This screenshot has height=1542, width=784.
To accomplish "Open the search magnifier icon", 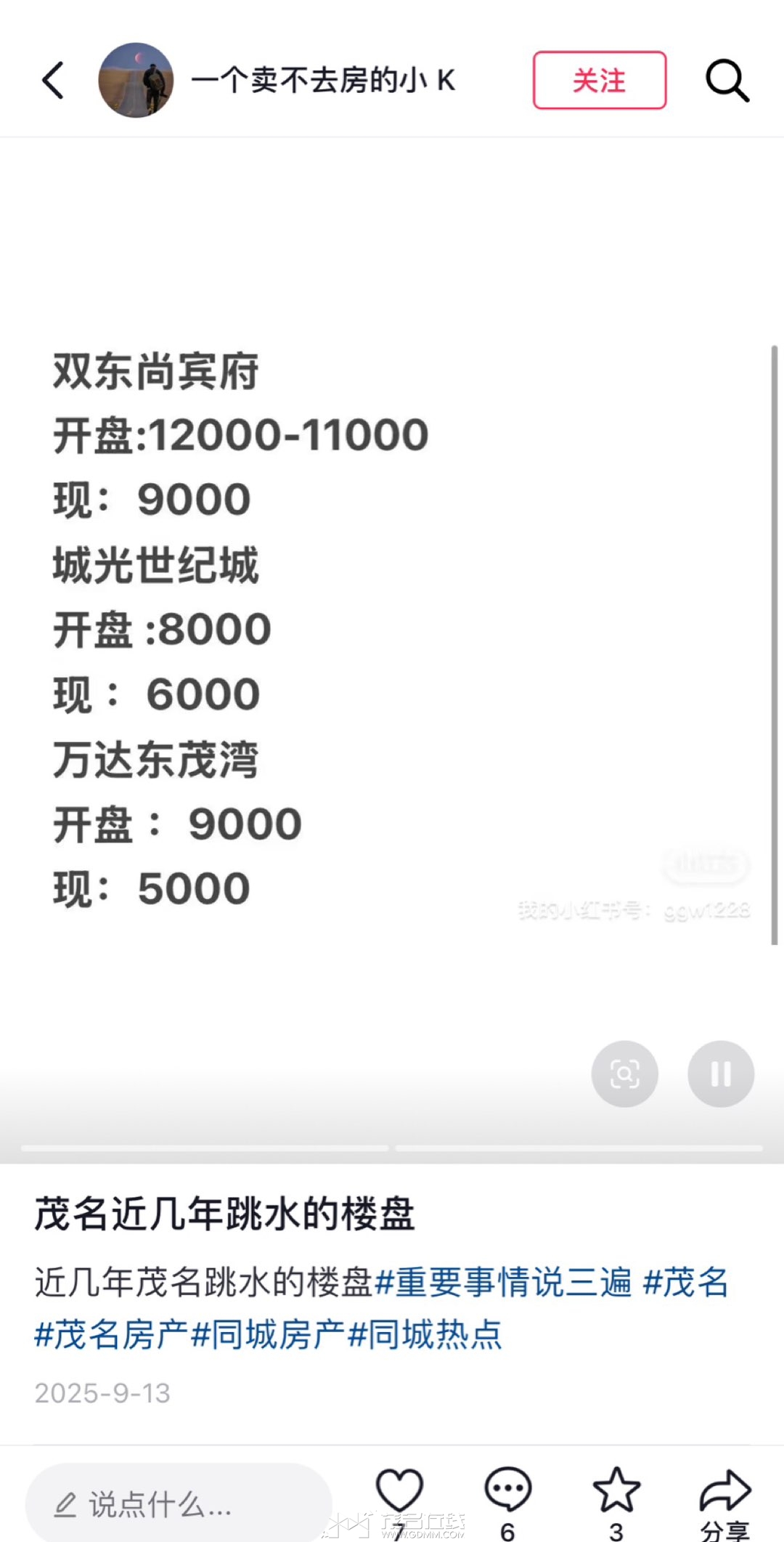I will coord(727,80).
